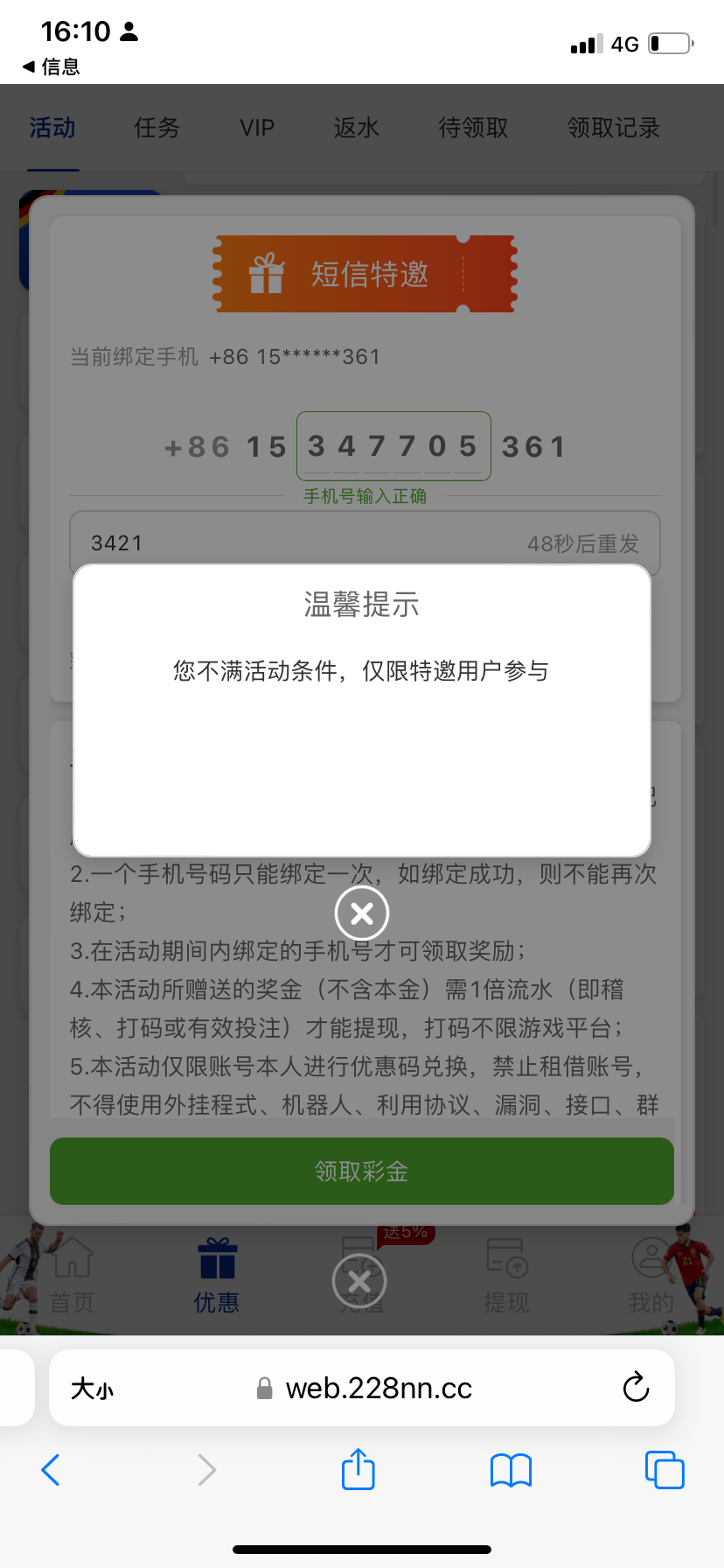The height and width of the screenshot is (1568, 724).
Task: Open the 待领取 tab
Action: [473, 129]
